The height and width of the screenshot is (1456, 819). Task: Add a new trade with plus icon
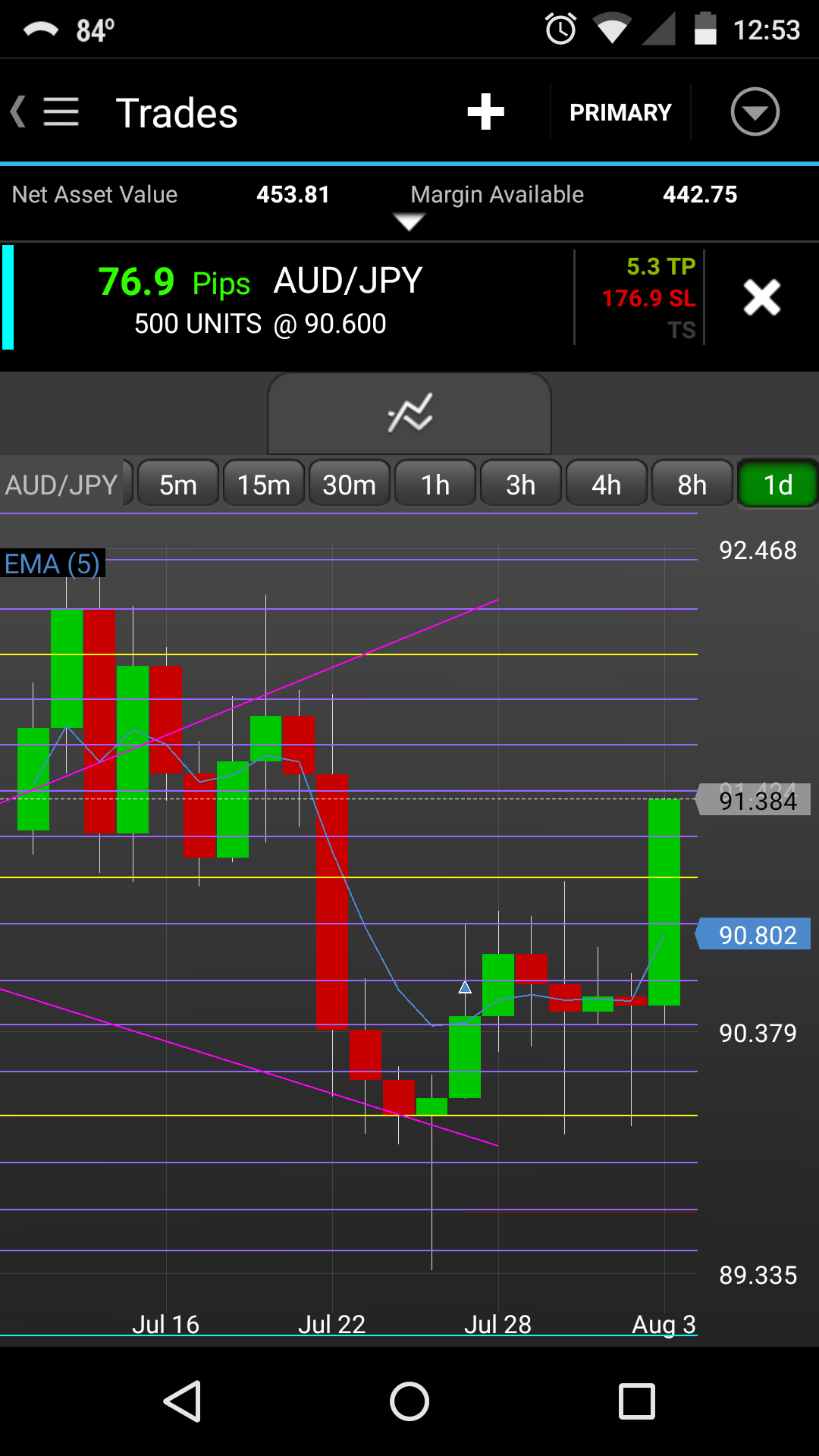[x=485, y=112]
